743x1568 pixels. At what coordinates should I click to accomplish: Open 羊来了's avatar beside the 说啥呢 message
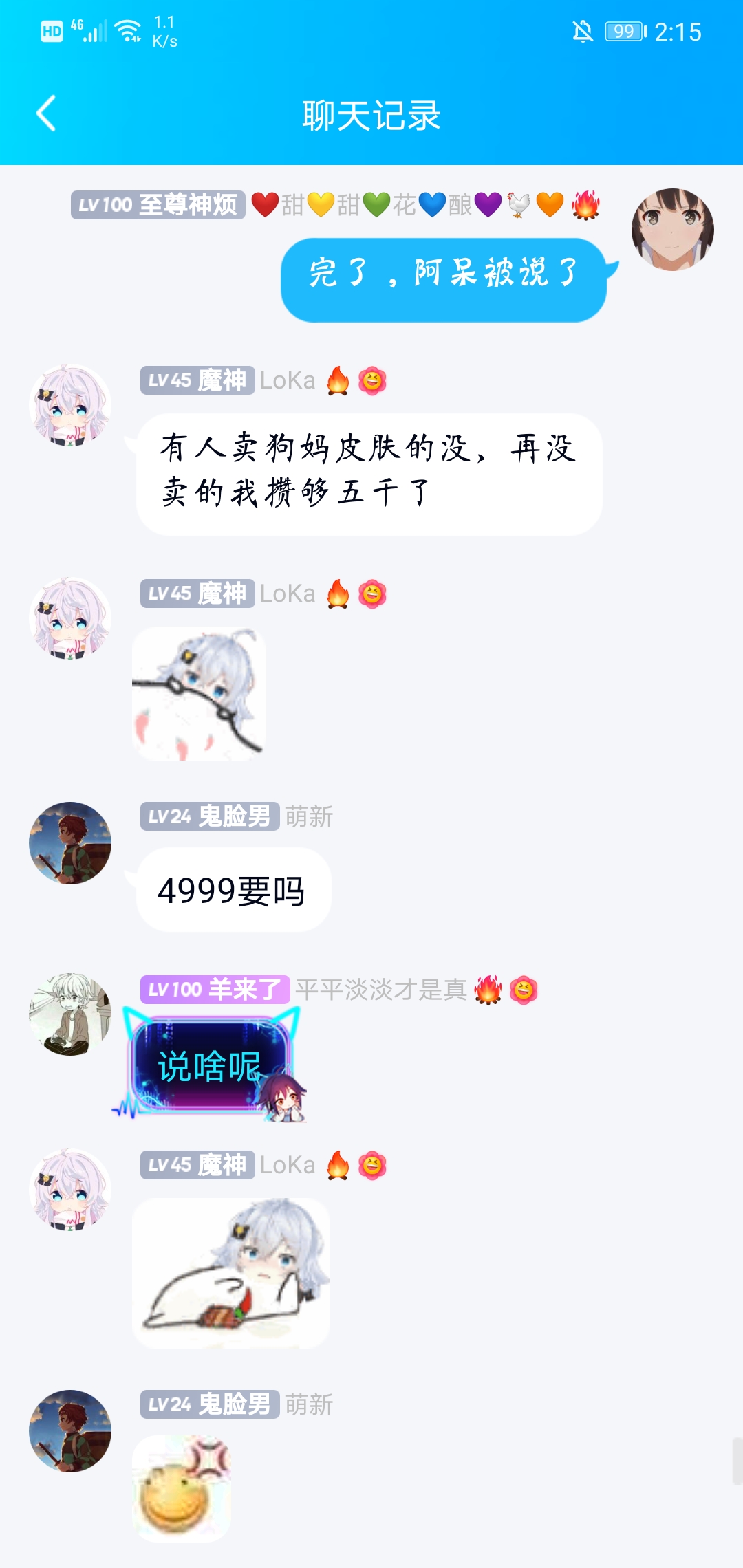[x=70, y=1014]
